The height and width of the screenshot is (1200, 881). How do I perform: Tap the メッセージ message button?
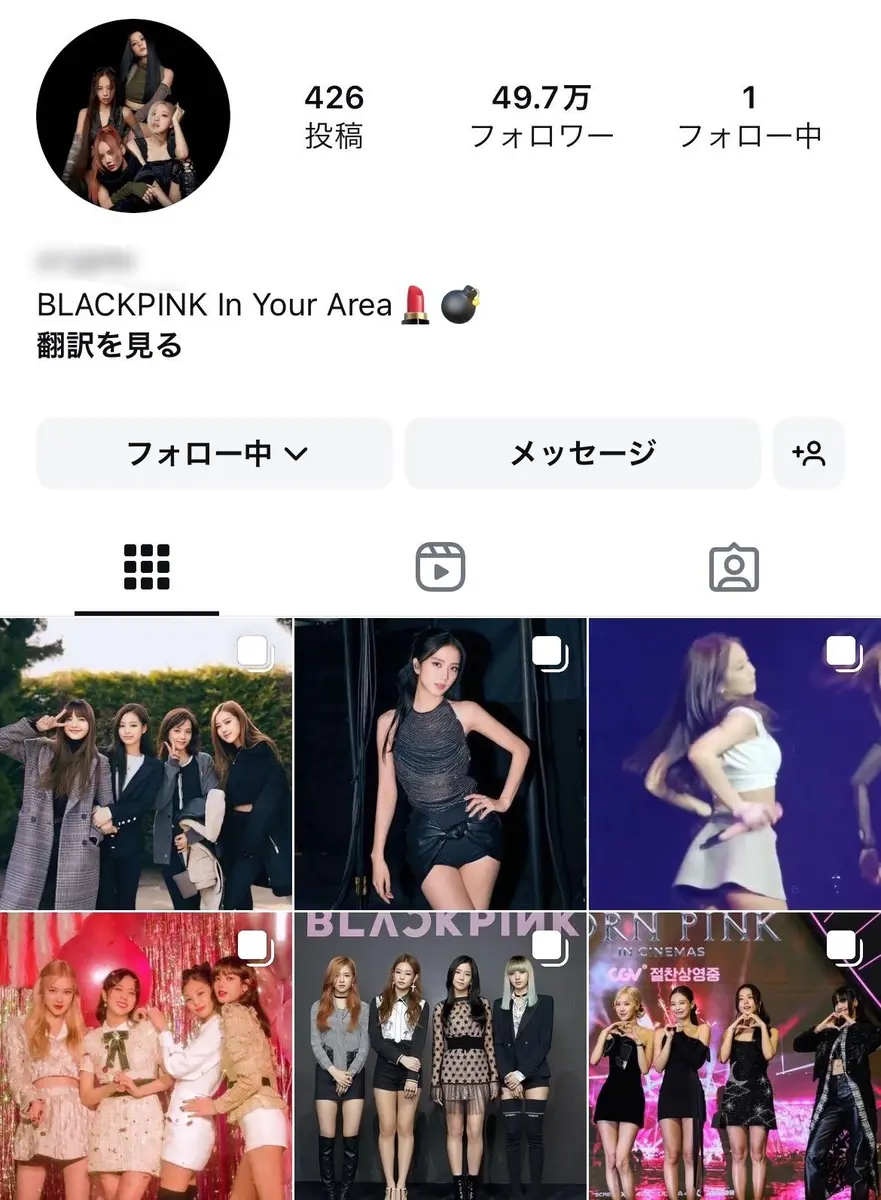583,453
